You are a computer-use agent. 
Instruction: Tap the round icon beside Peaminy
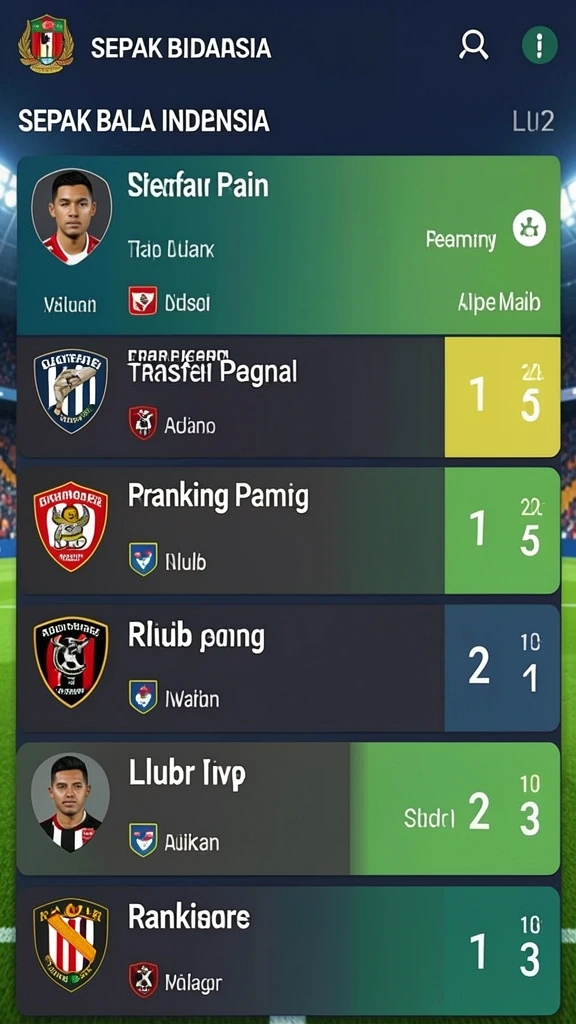point(529,229)
